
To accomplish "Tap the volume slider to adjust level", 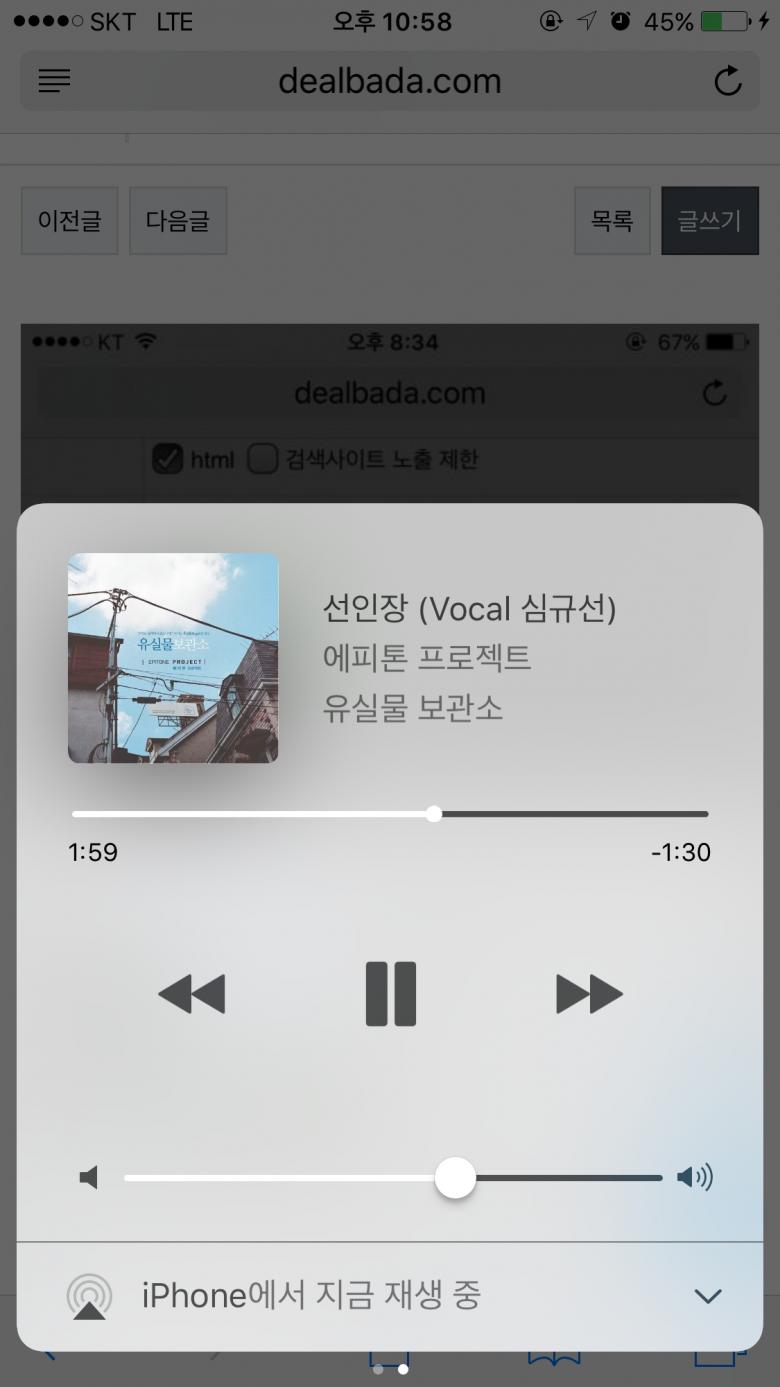I will click(393, 1178).
